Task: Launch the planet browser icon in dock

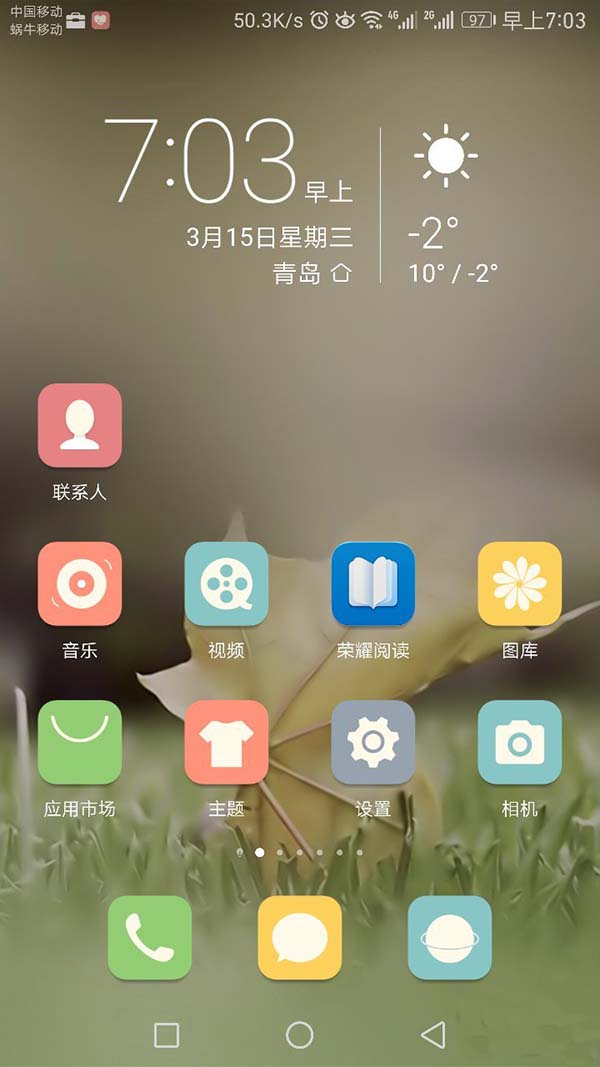Action: tap(450, 938)
